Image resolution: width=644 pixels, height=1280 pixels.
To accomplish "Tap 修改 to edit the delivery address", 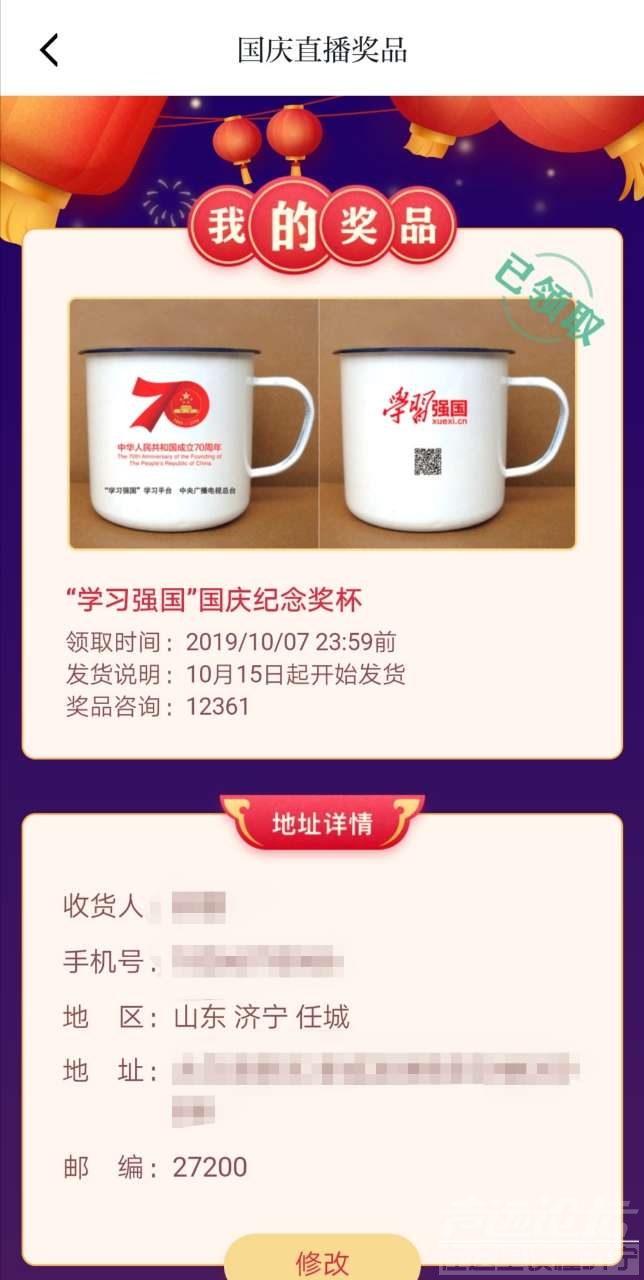I will (322, 1260).
